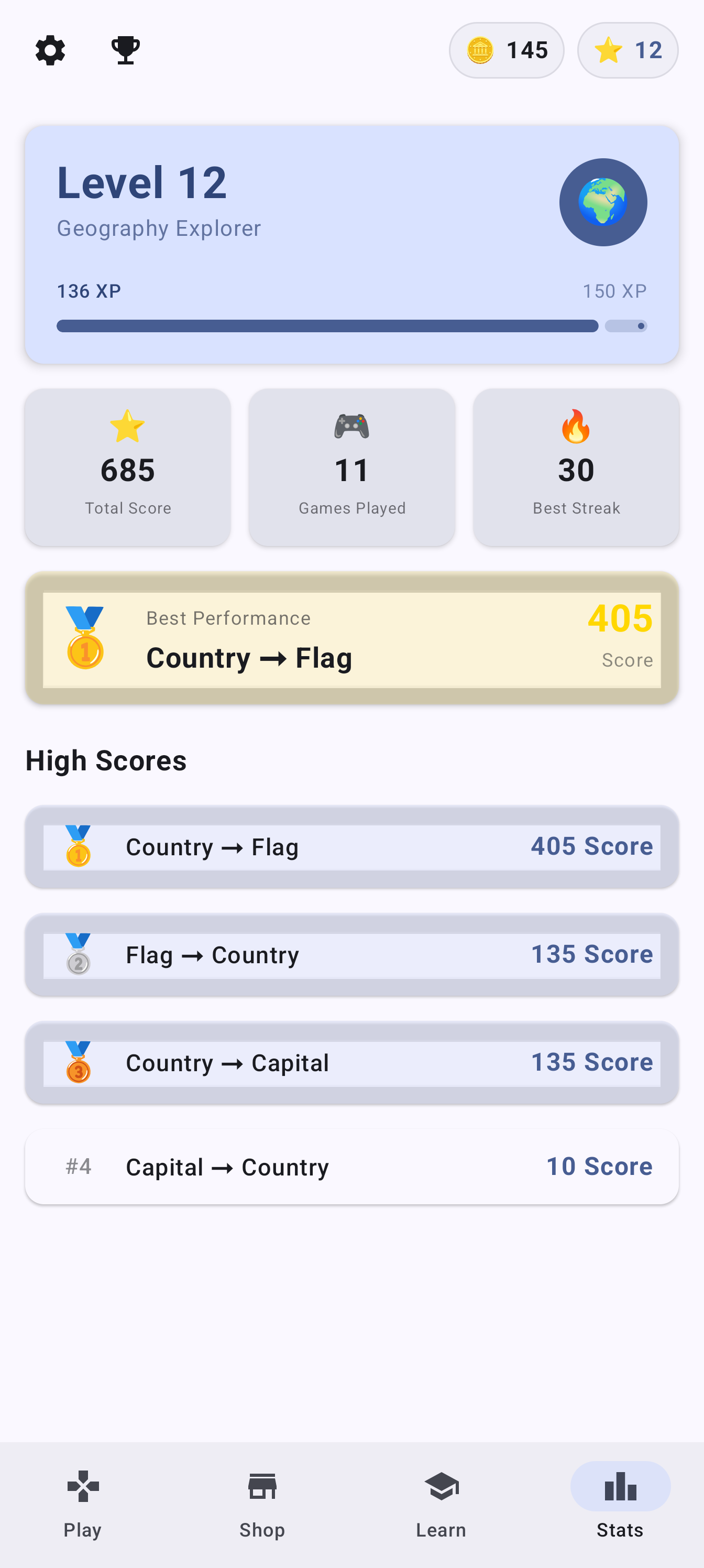Open the settings gear icon
This screenshot has height=1568, width=704.
[50, 50]
